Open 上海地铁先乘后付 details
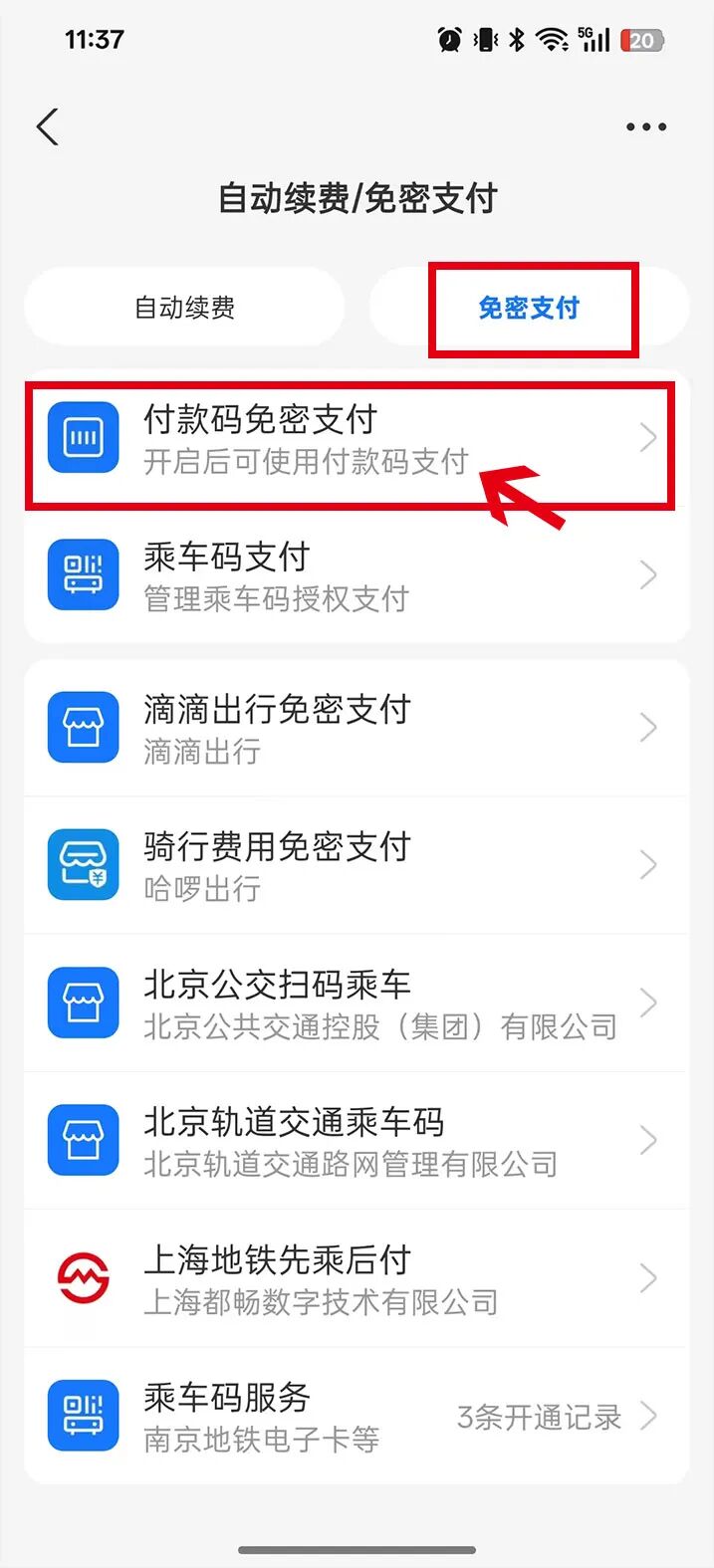The width and height of the screenshot is (714, 1568). click(355, 1277)
